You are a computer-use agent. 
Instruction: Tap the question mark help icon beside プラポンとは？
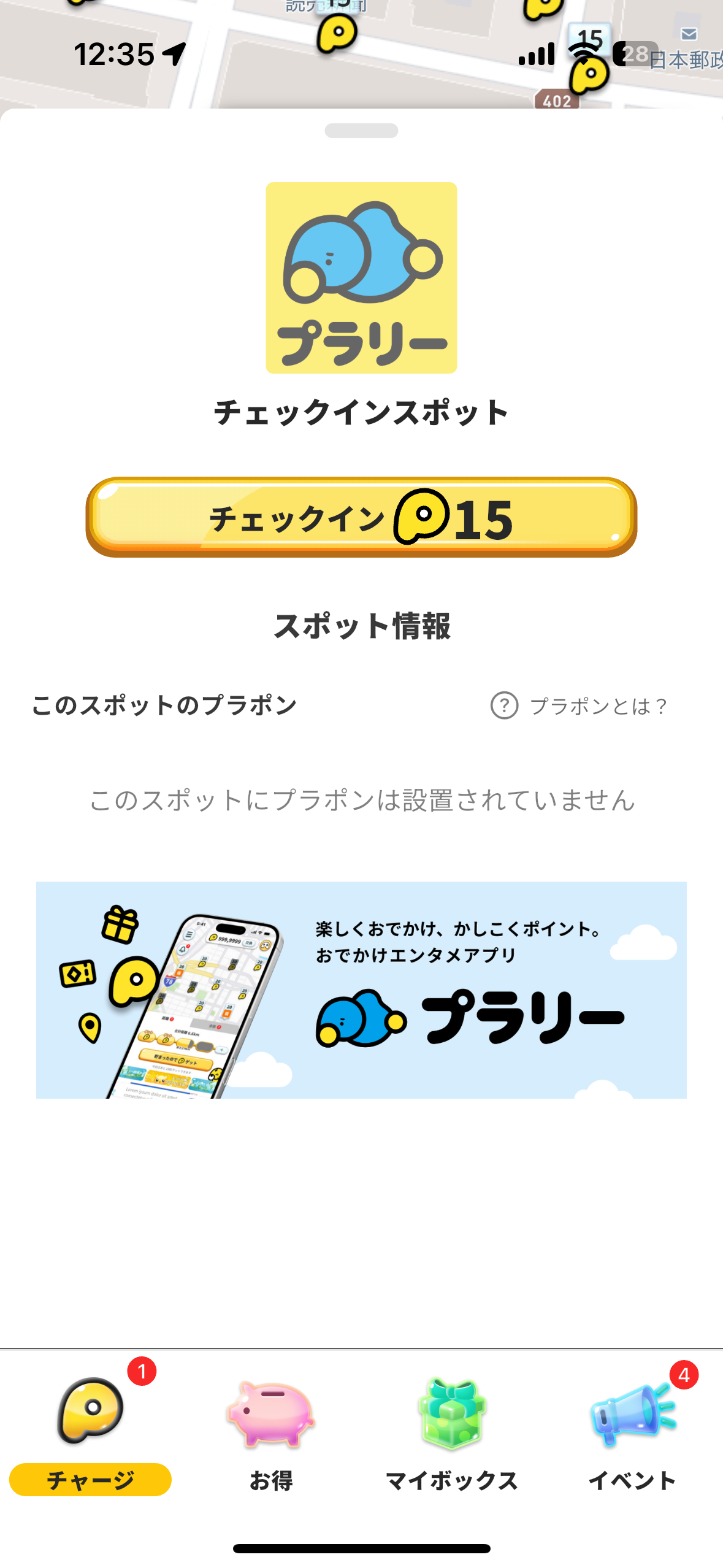(x=505, y=705)
